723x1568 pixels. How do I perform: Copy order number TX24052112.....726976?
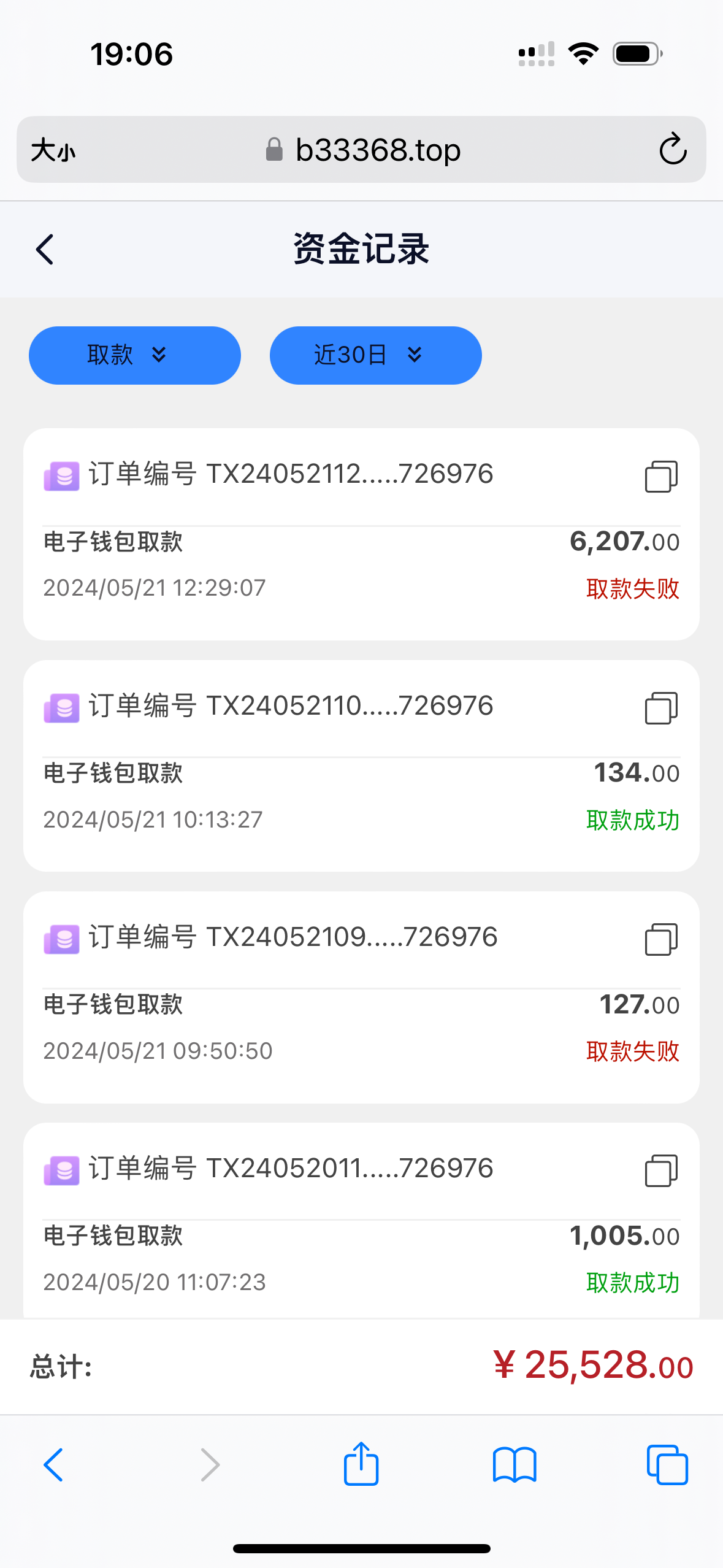660,477
